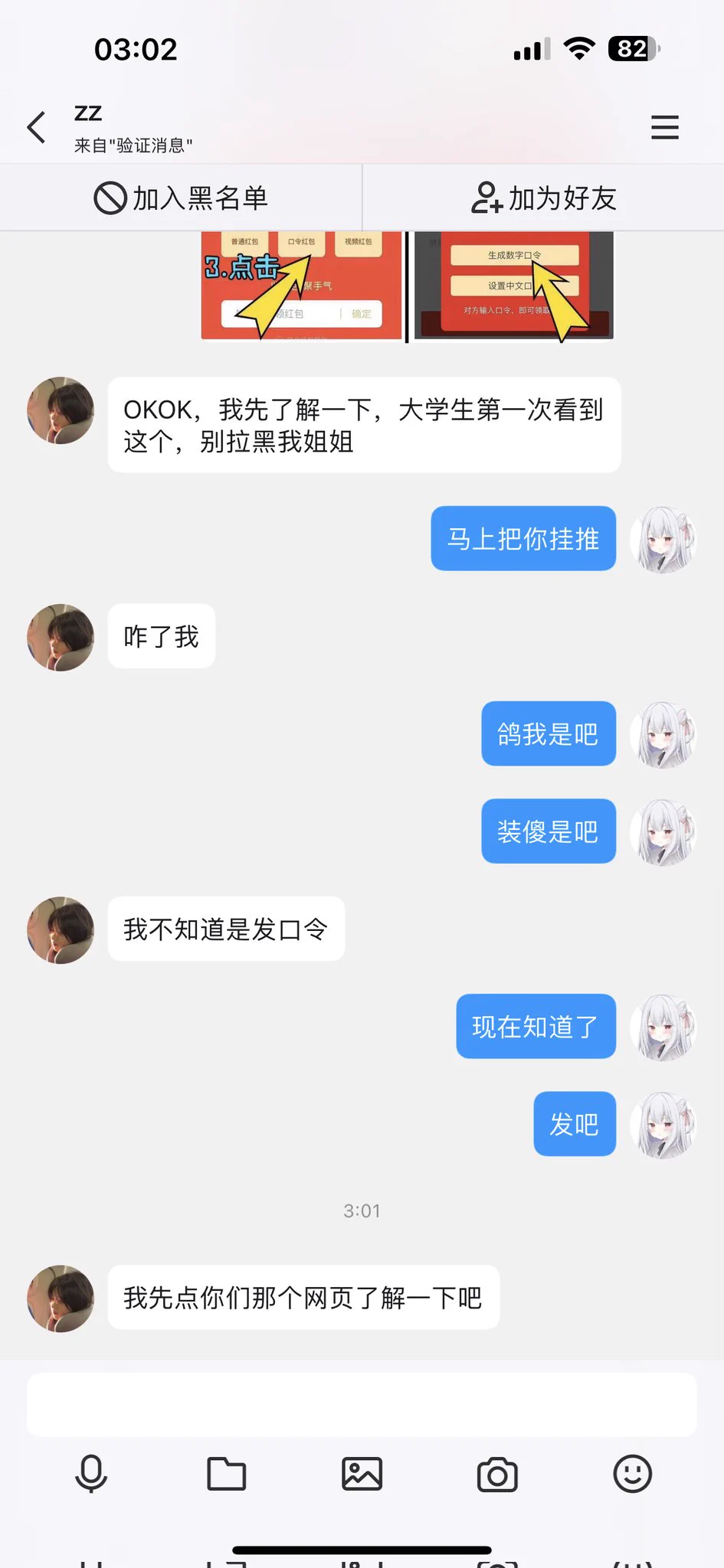Start voice input with microphone icon
Screen dimensions: 724x1568
(91, 1474)
